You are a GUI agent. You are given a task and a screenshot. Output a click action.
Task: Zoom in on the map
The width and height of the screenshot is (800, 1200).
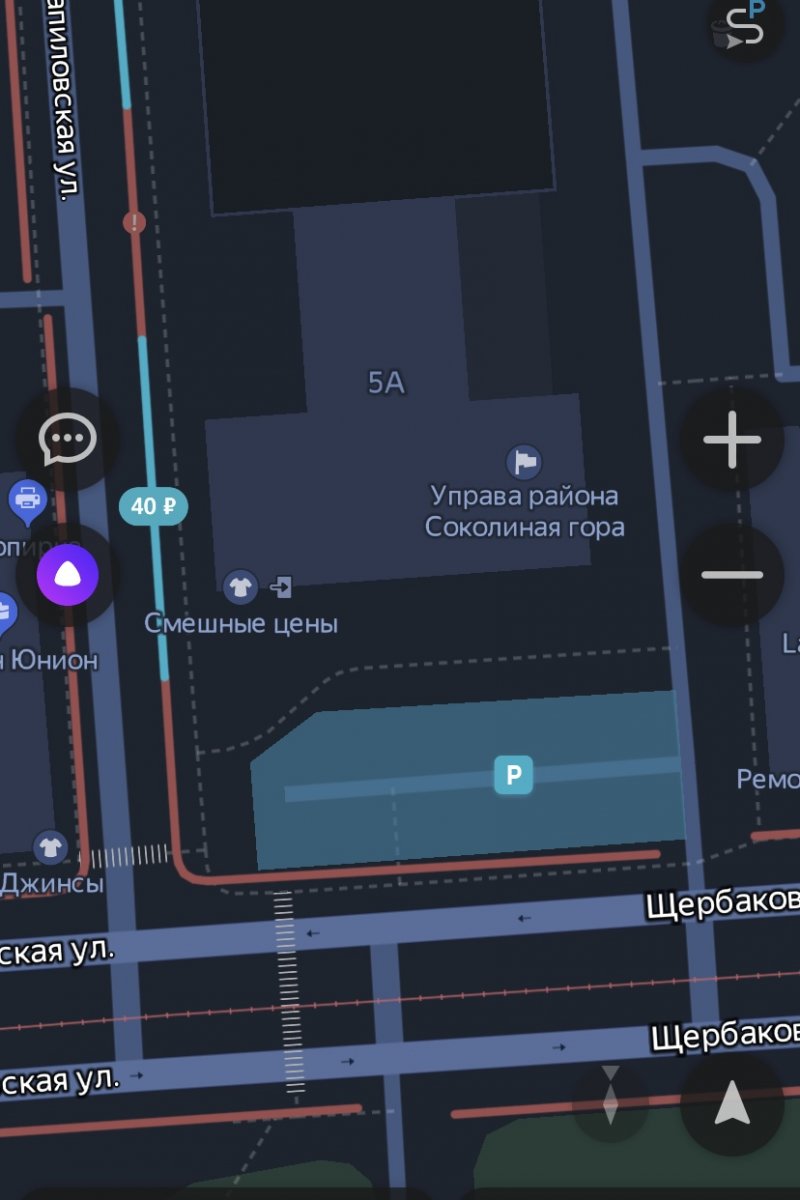pos(732,440)
